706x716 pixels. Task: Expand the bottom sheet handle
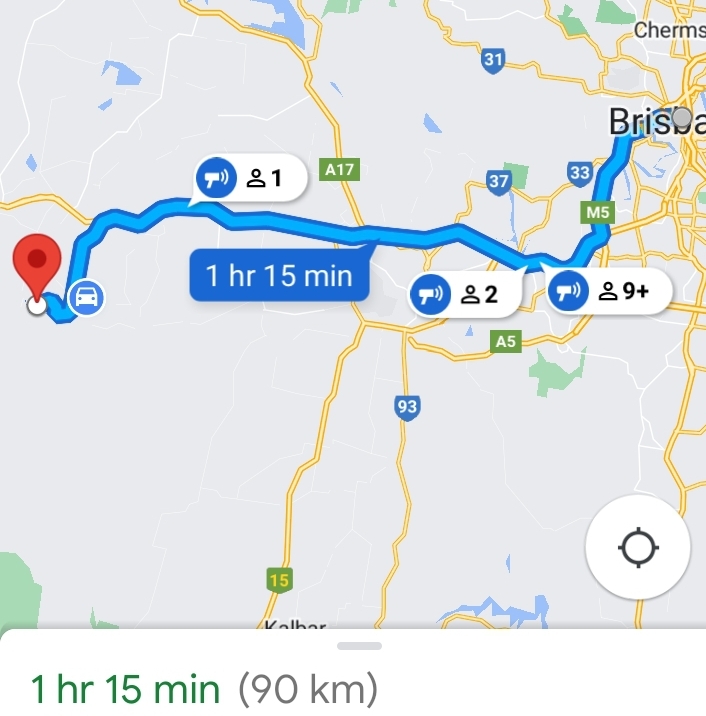pyautogui.click(x=359, y=646)
